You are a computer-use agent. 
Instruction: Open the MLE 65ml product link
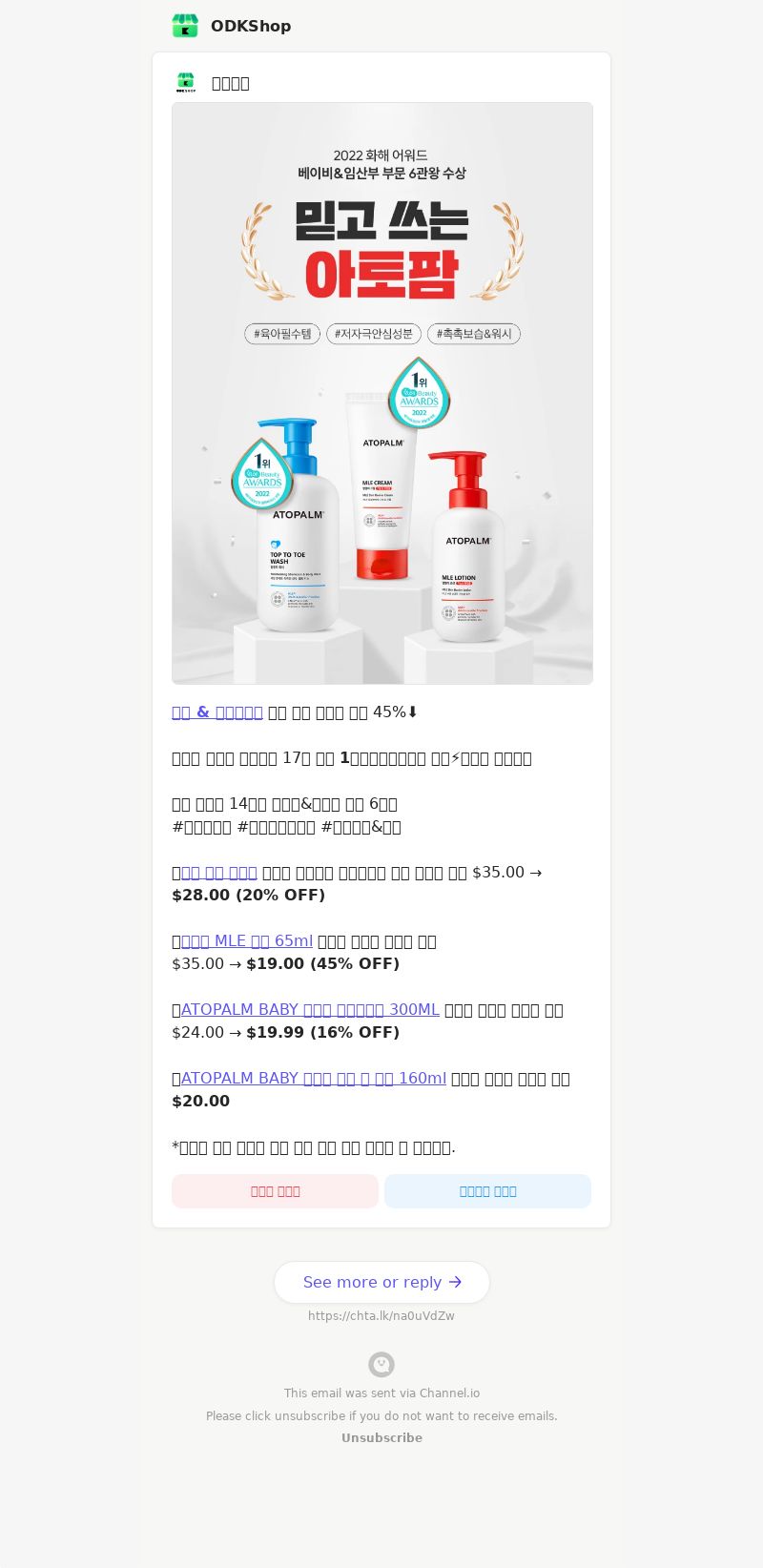point(246,941)
